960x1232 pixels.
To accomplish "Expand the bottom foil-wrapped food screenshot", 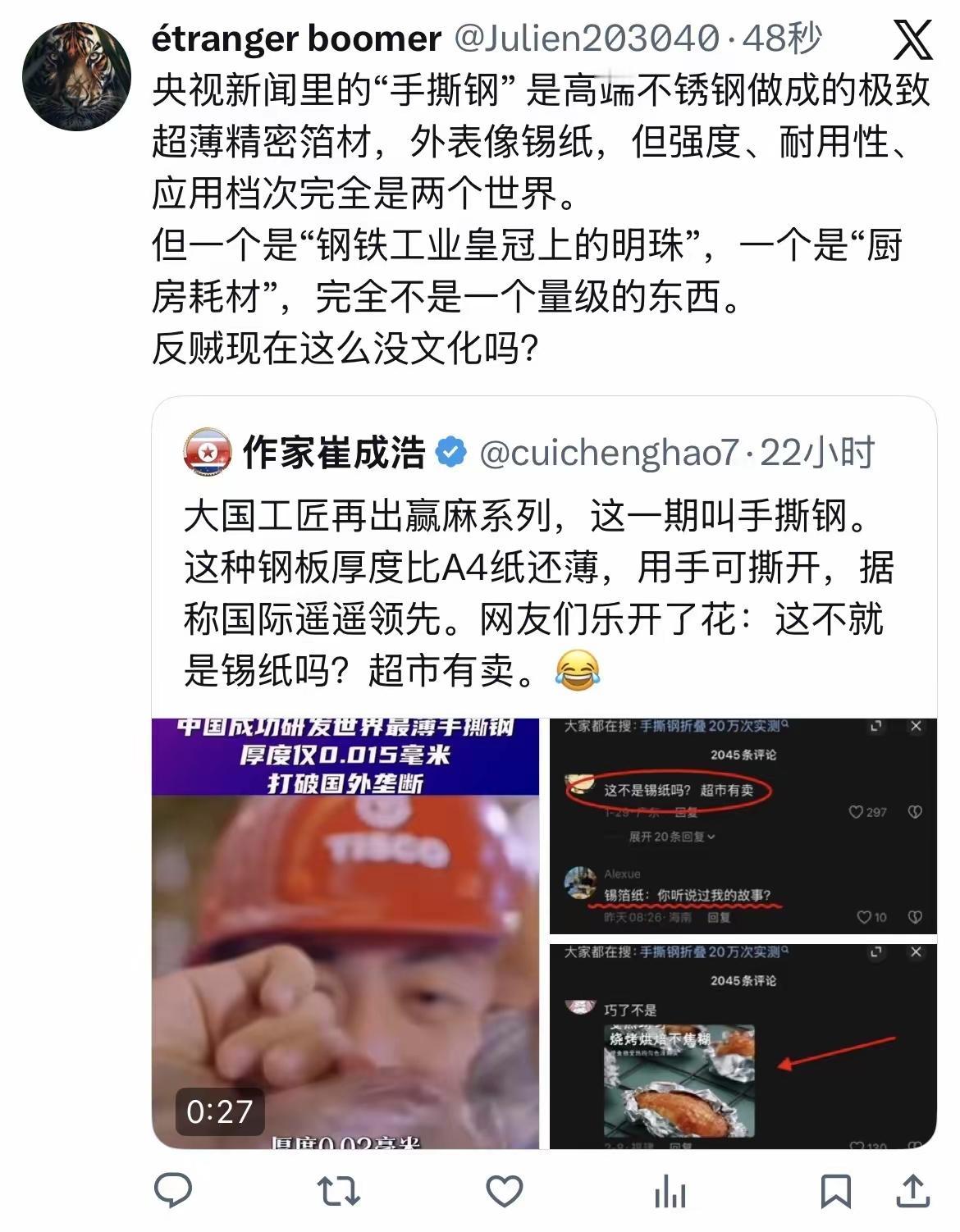I will point(875,951).
